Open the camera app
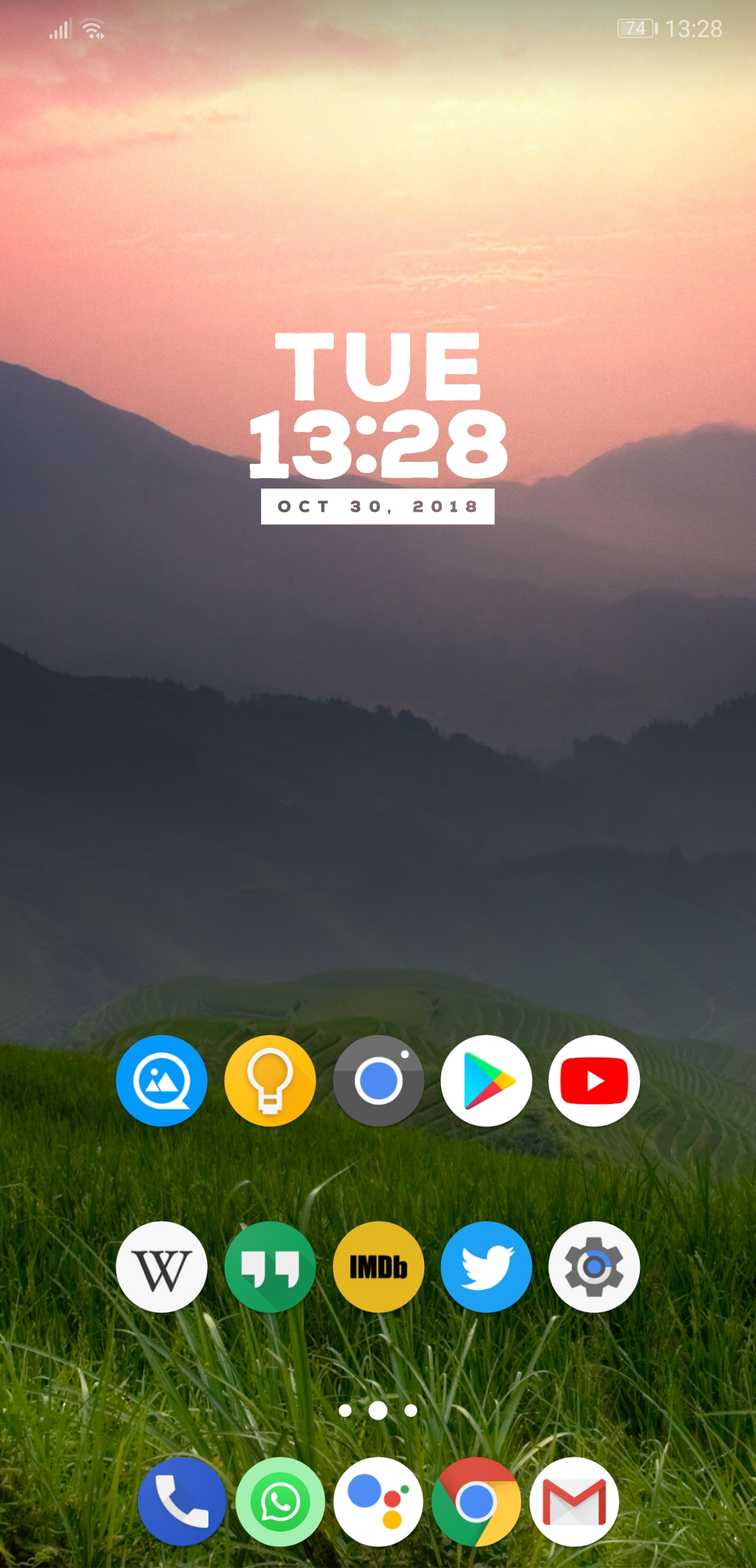Viewport: 756px width, 1568px height. coord(379,1081)
